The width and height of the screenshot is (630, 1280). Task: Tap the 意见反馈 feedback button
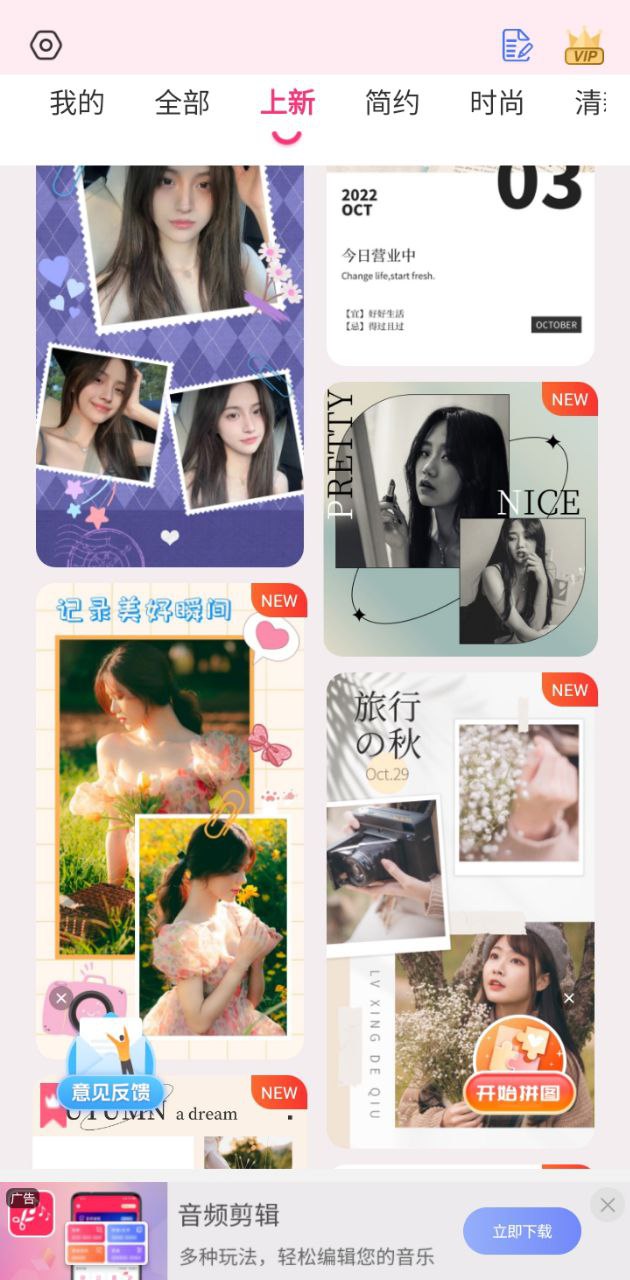point(110,1092)
